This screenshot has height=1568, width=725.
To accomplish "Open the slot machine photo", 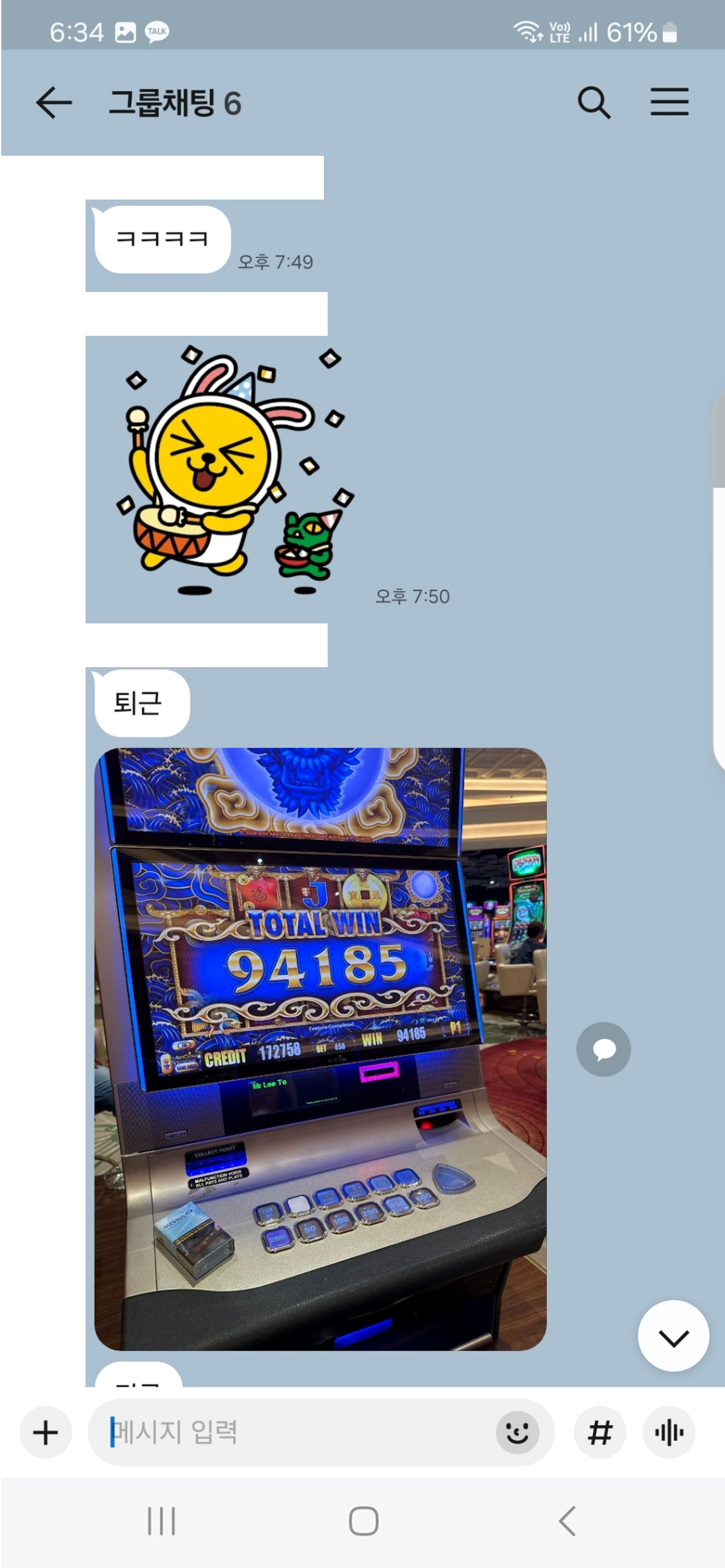I will click(320, 1049).
